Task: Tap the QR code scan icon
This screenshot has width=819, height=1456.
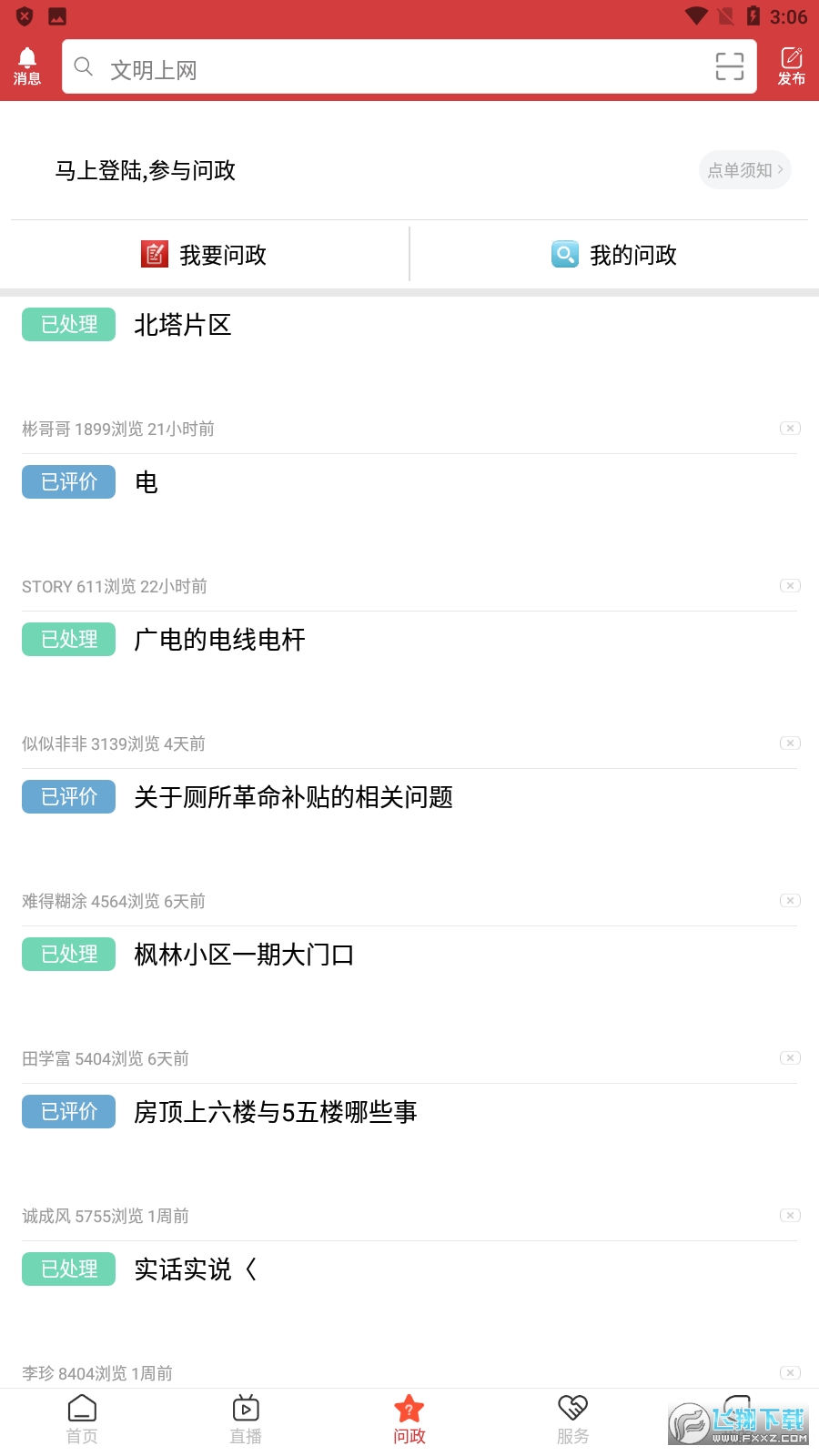Action: (x=729, y=66)
